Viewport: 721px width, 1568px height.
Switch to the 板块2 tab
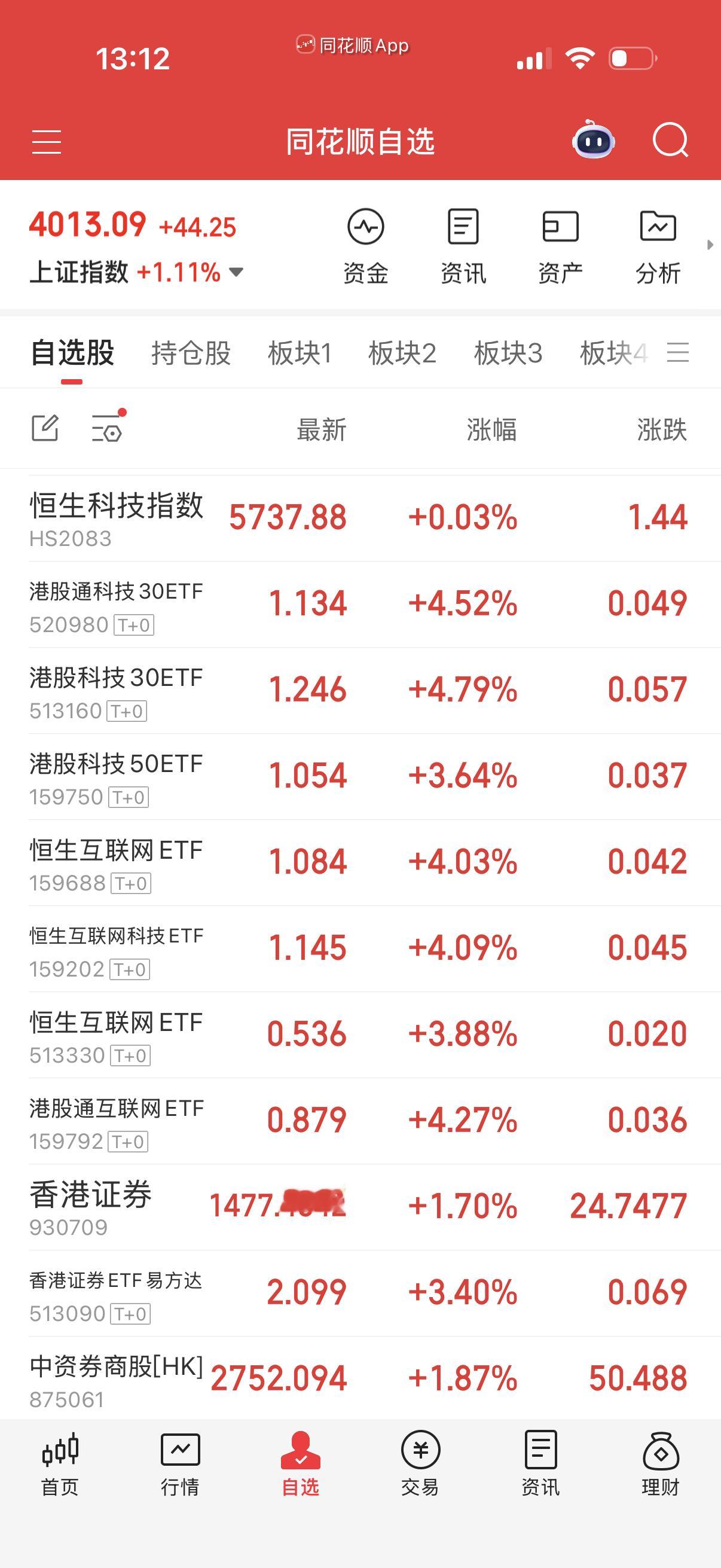(403, 353)
